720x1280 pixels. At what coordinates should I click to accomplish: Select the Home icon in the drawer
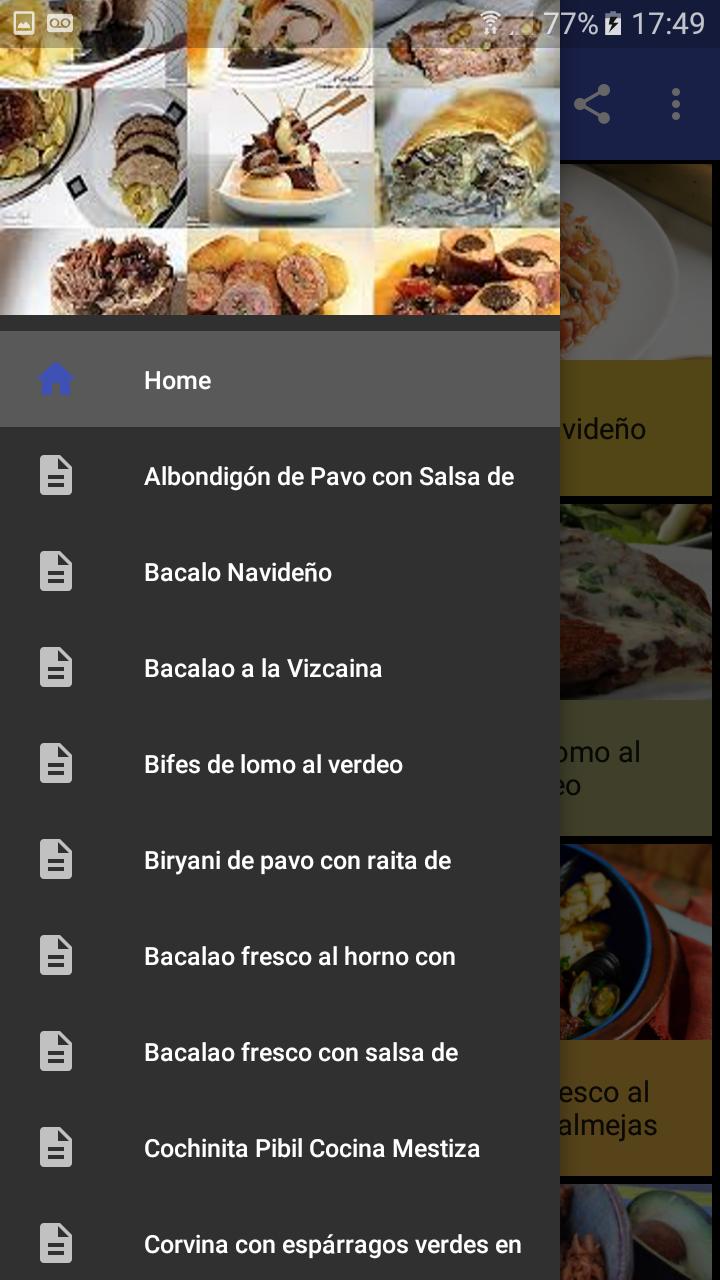[x=55, y=379]
